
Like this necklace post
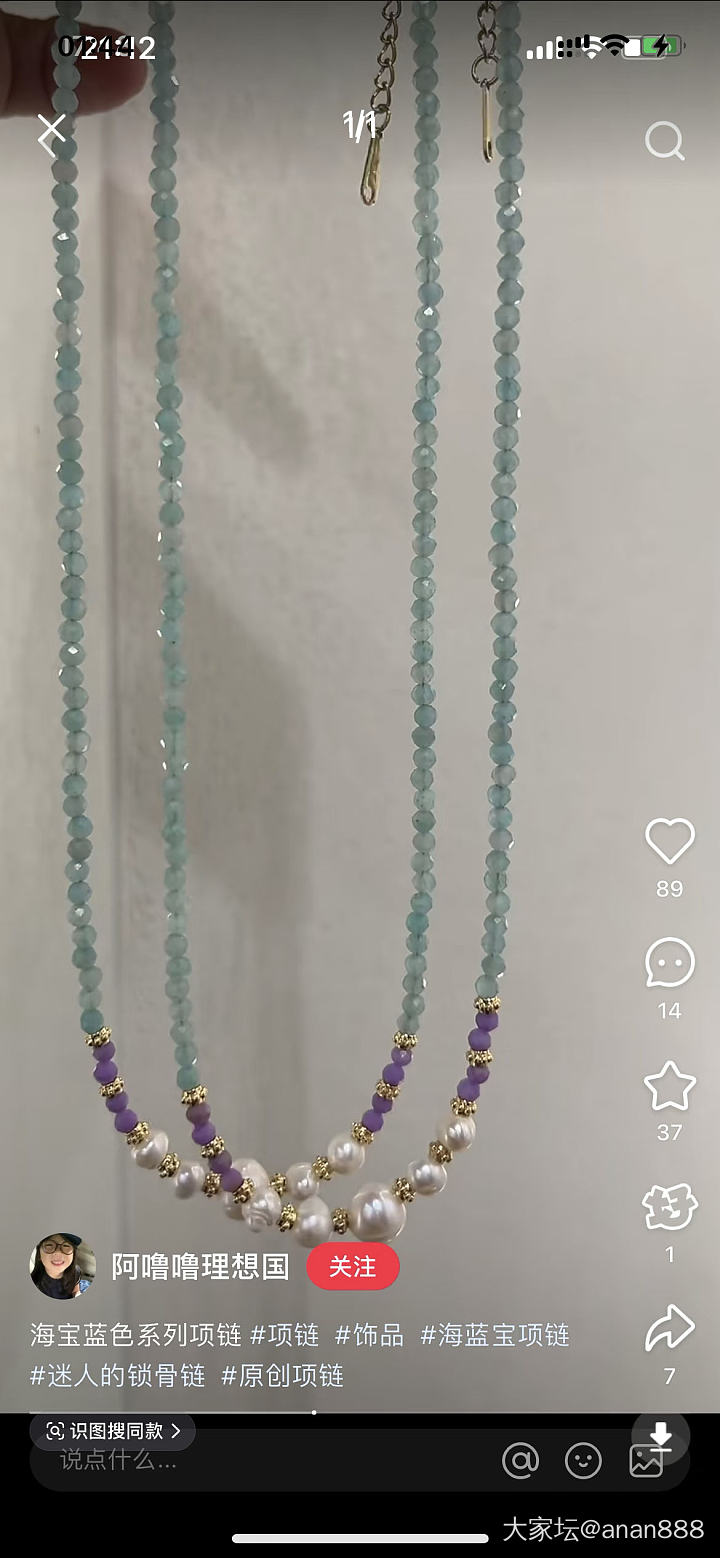[669, 842]
